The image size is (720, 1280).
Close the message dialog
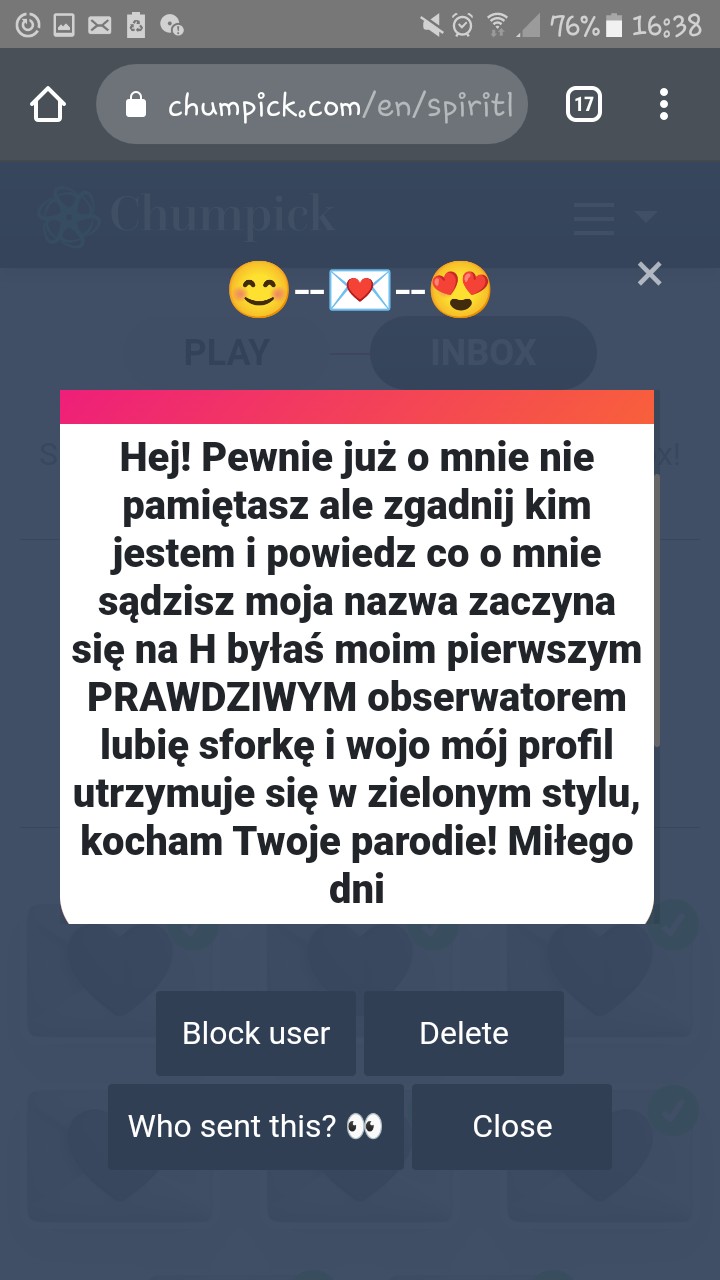tap(511, 1126)
